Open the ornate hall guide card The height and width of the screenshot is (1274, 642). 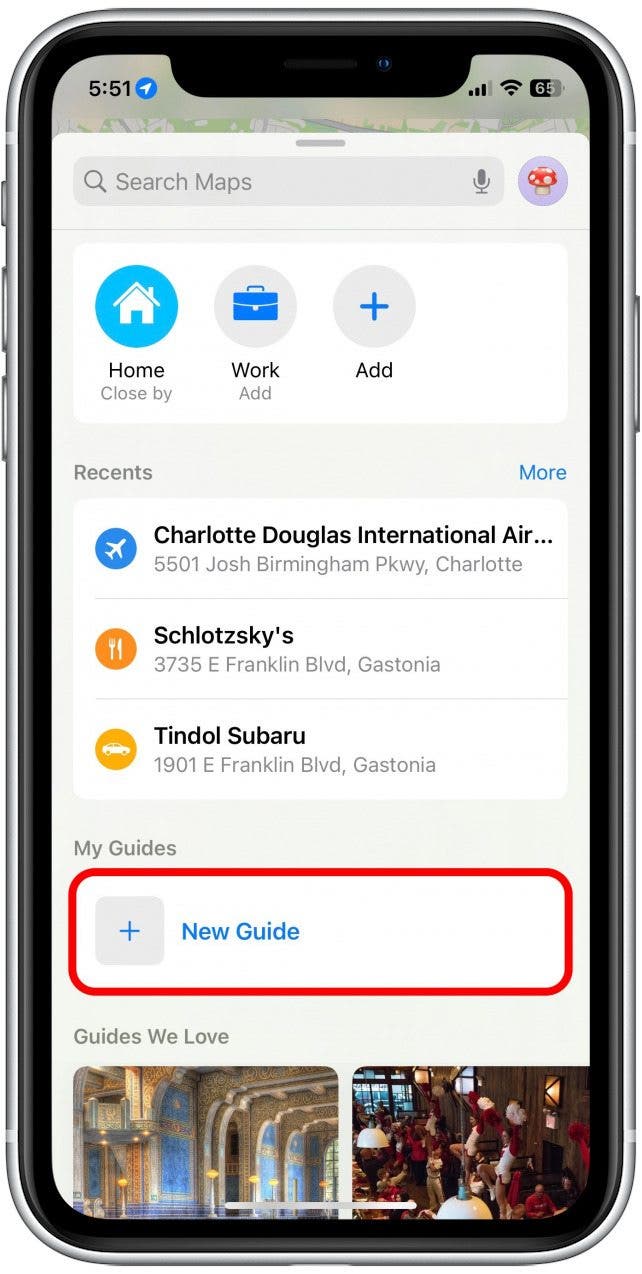tap(206, 1140)
